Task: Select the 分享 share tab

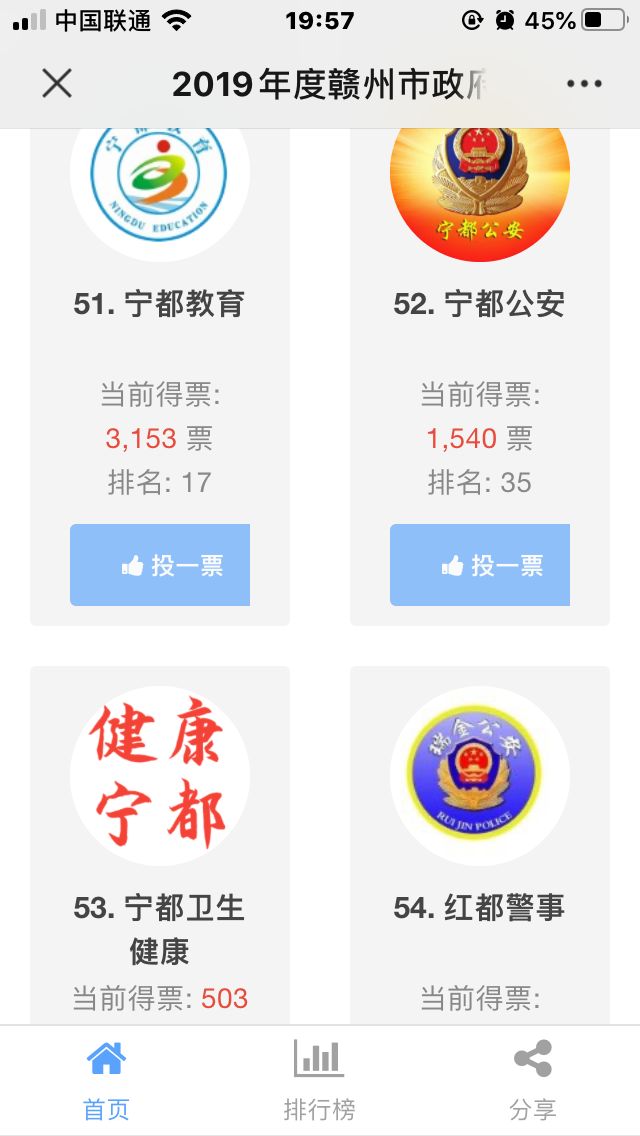Action: [533, 1080]
